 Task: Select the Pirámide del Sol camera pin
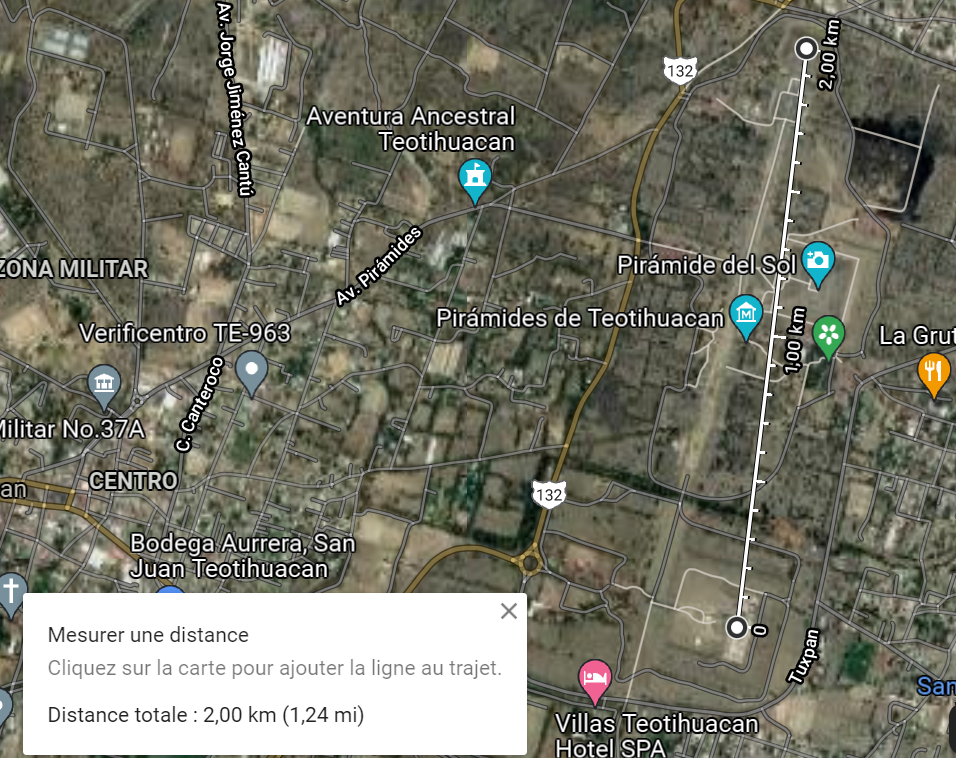[x=818, y=262]
